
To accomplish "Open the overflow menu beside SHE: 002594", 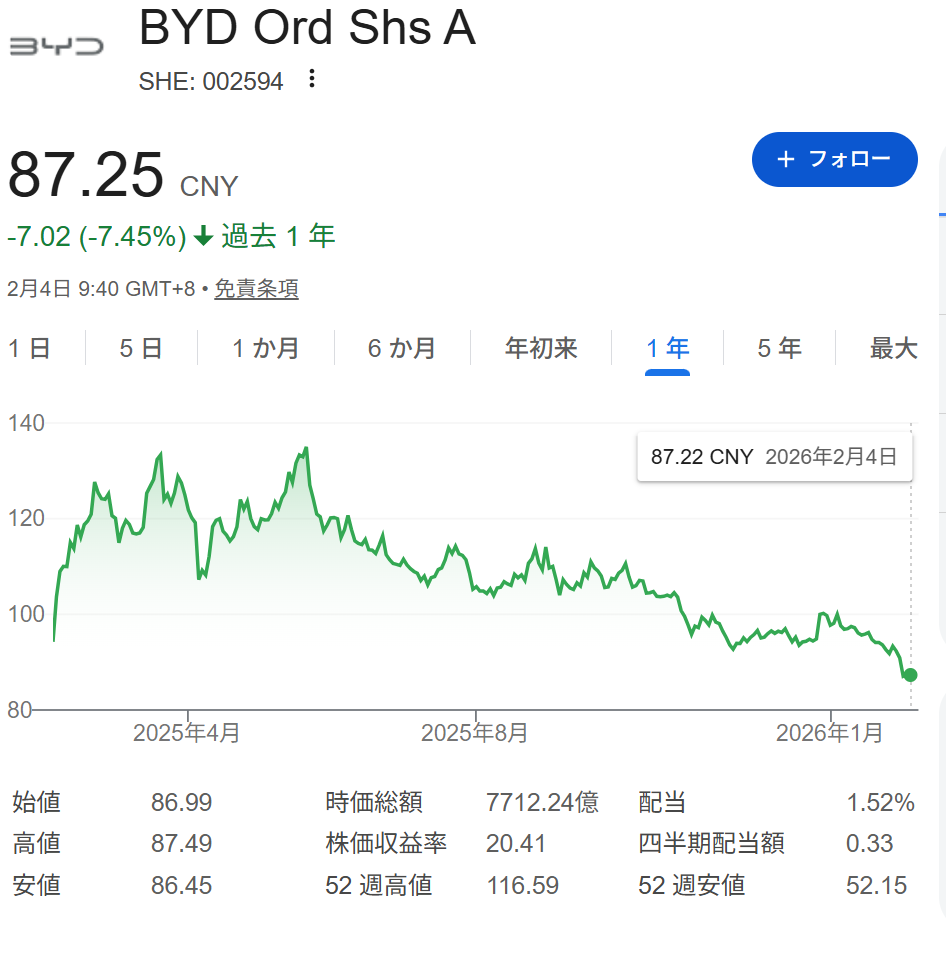I will coord(312,79).
